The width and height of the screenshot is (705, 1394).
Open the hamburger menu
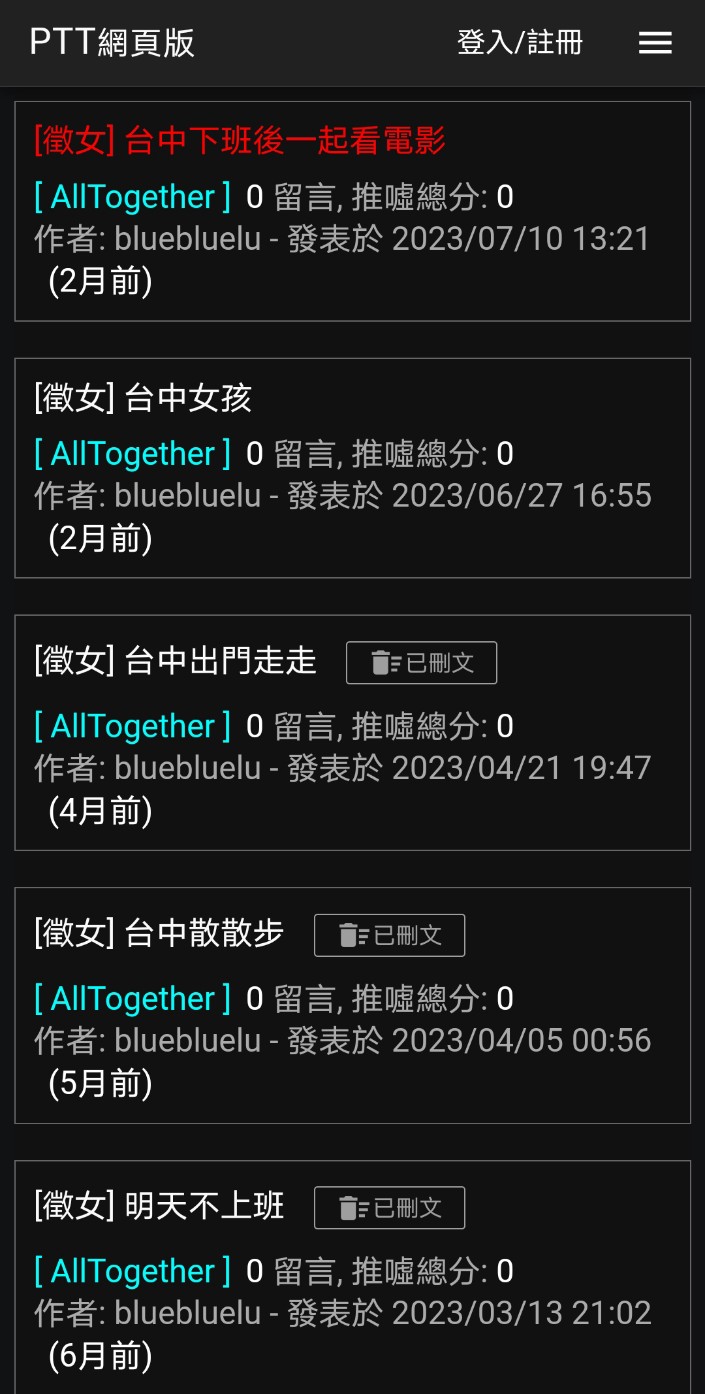[x=655, y=43]
